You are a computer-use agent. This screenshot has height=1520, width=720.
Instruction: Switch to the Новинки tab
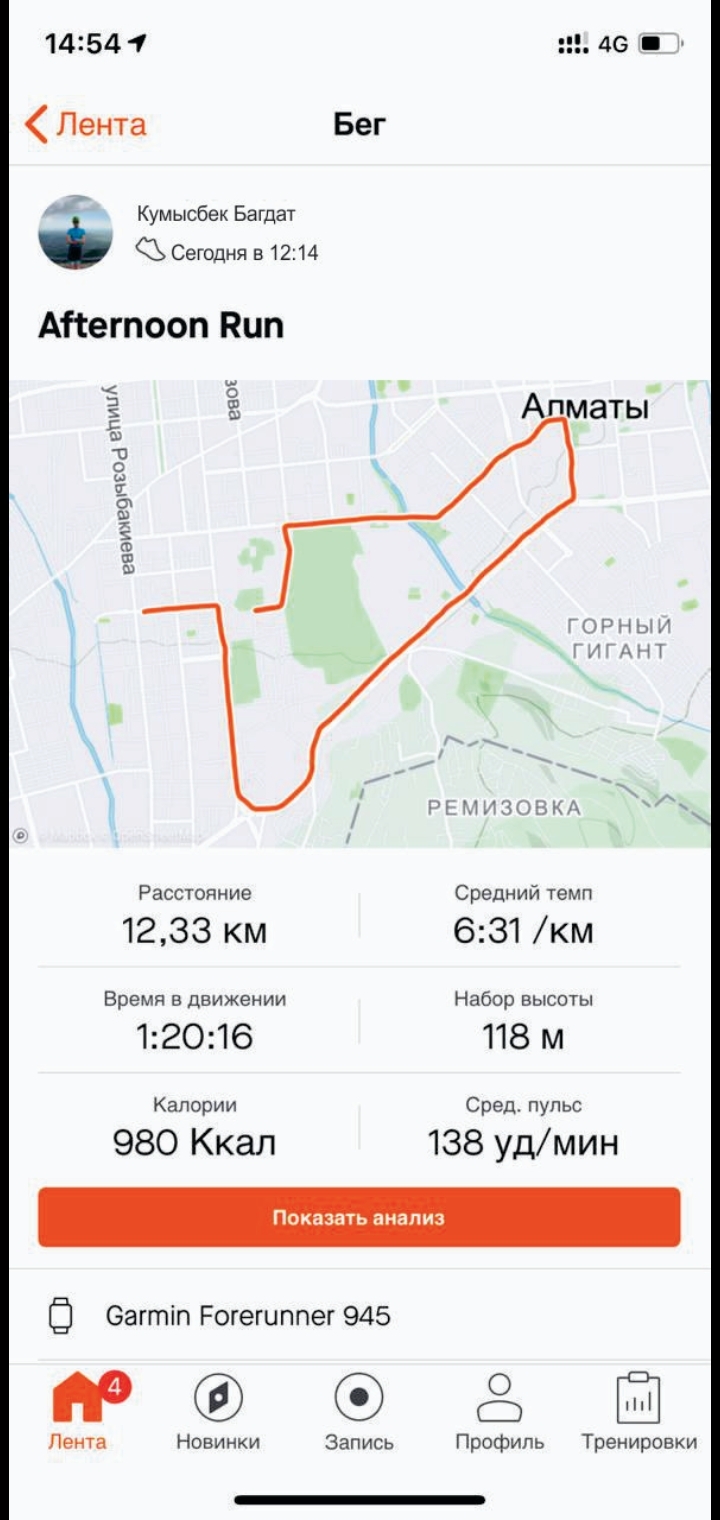click(218, 1411)
